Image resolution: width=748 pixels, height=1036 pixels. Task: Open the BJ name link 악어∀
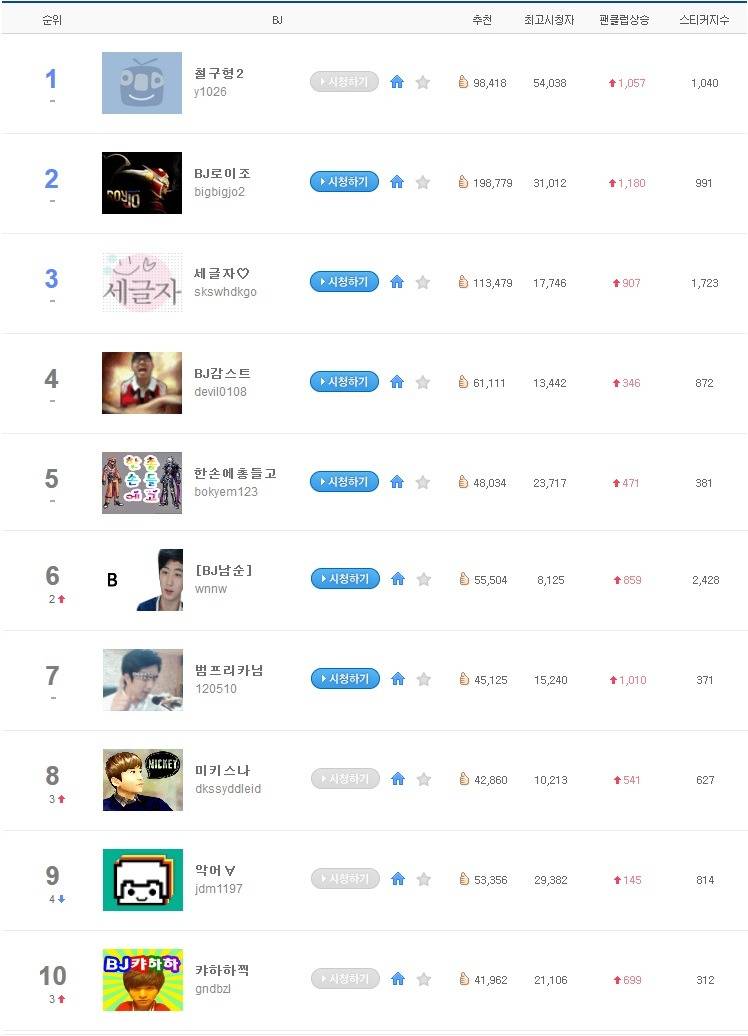(215, 870)
